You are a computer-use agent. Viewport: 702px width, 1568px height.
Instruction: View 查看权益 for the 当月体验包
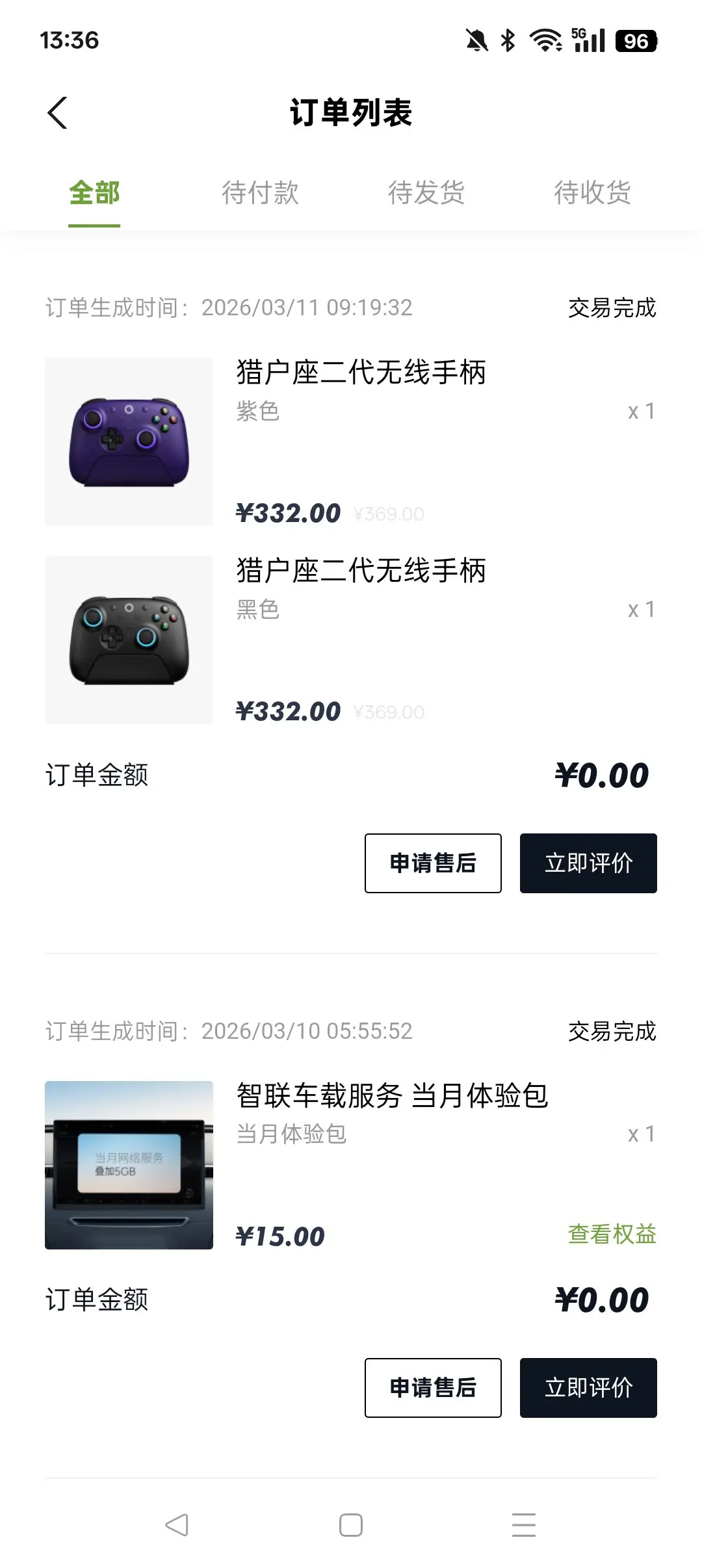pos(612,1234)
